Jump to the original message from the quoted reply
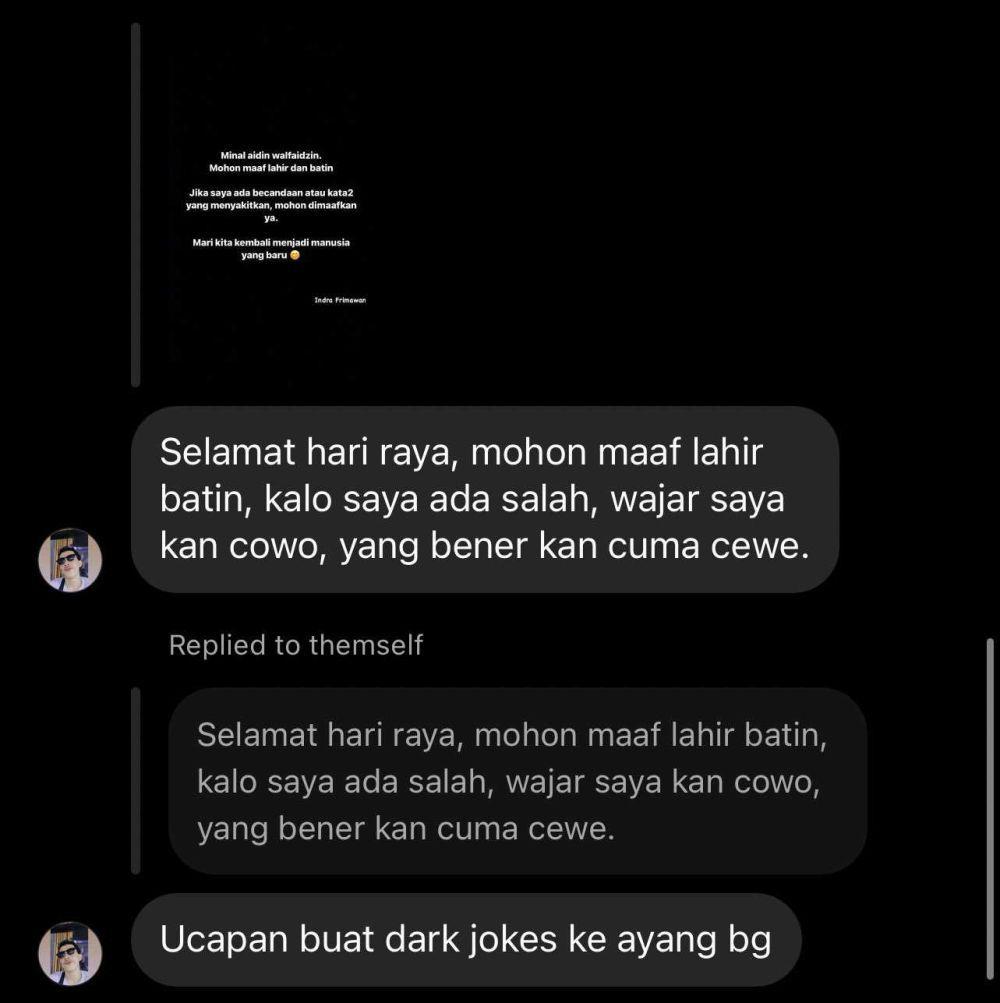 point(516,781)
